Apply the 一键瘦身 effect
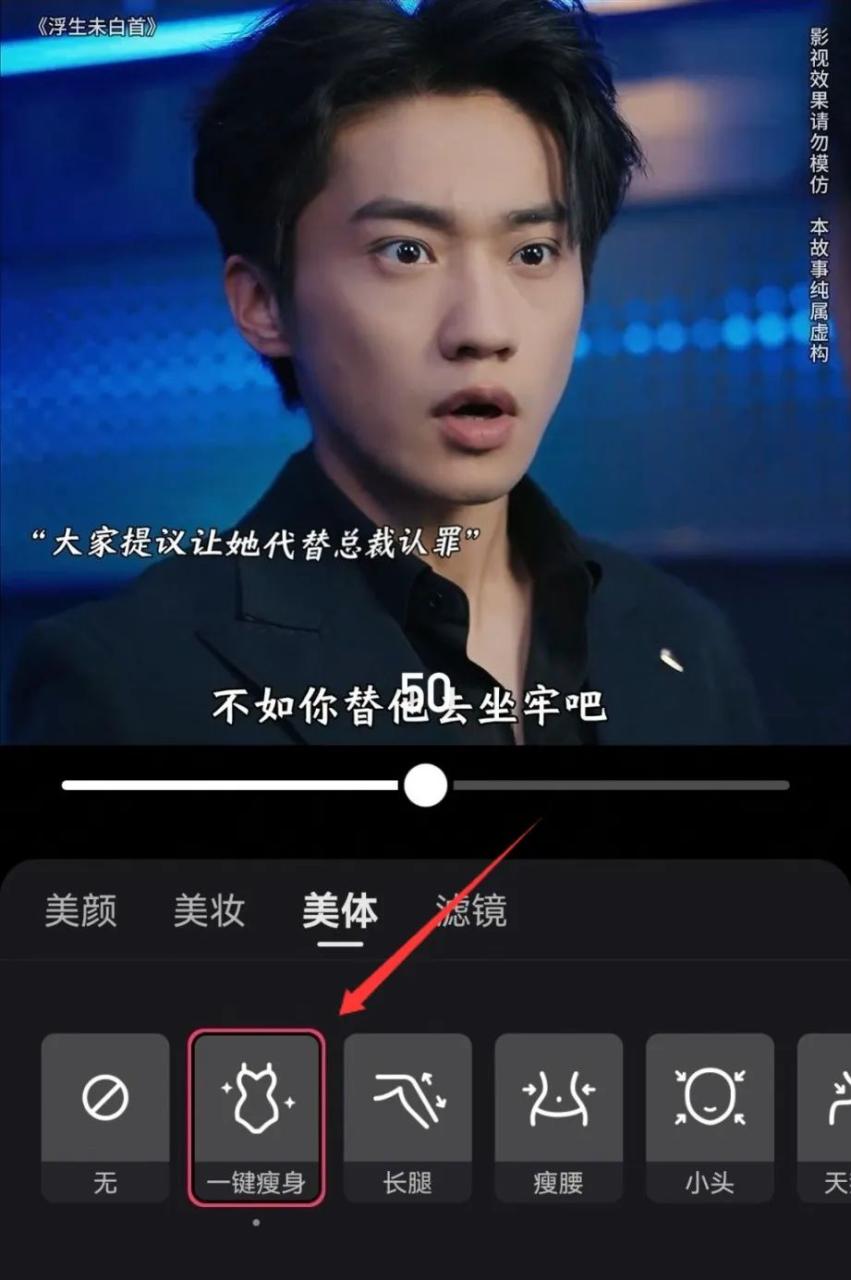851x1280 pixels. 256,1117
